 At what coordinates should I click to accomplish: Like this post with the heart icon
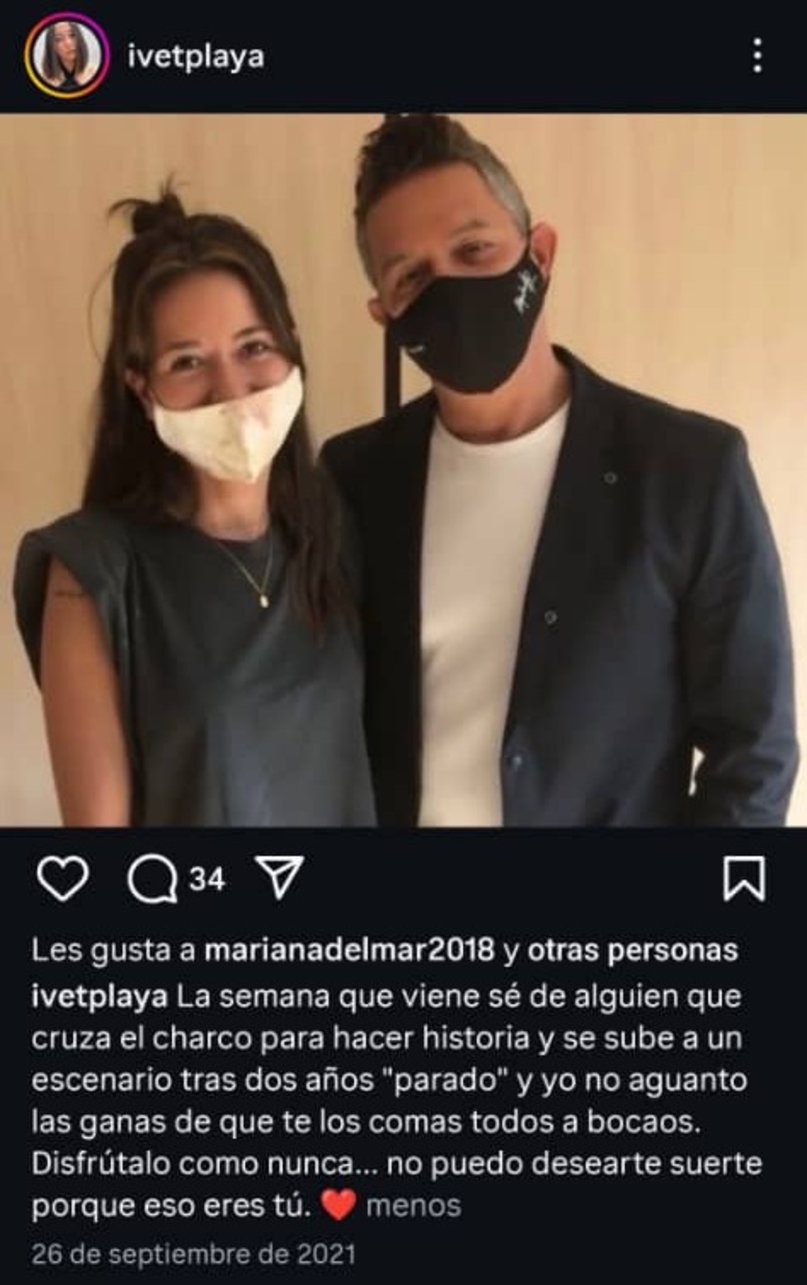point(62,879)
